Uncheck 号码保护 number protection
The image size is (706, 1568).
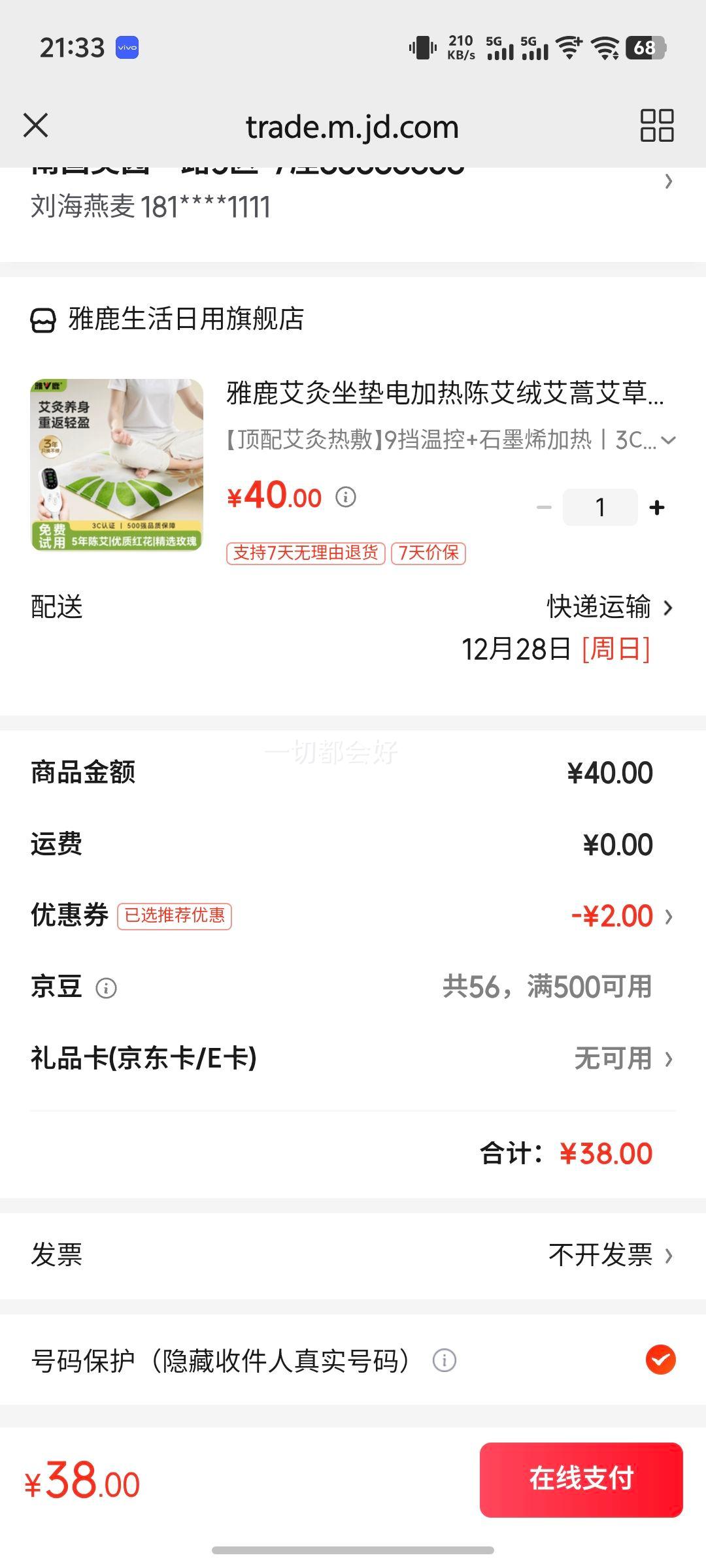coord(660,1360)
